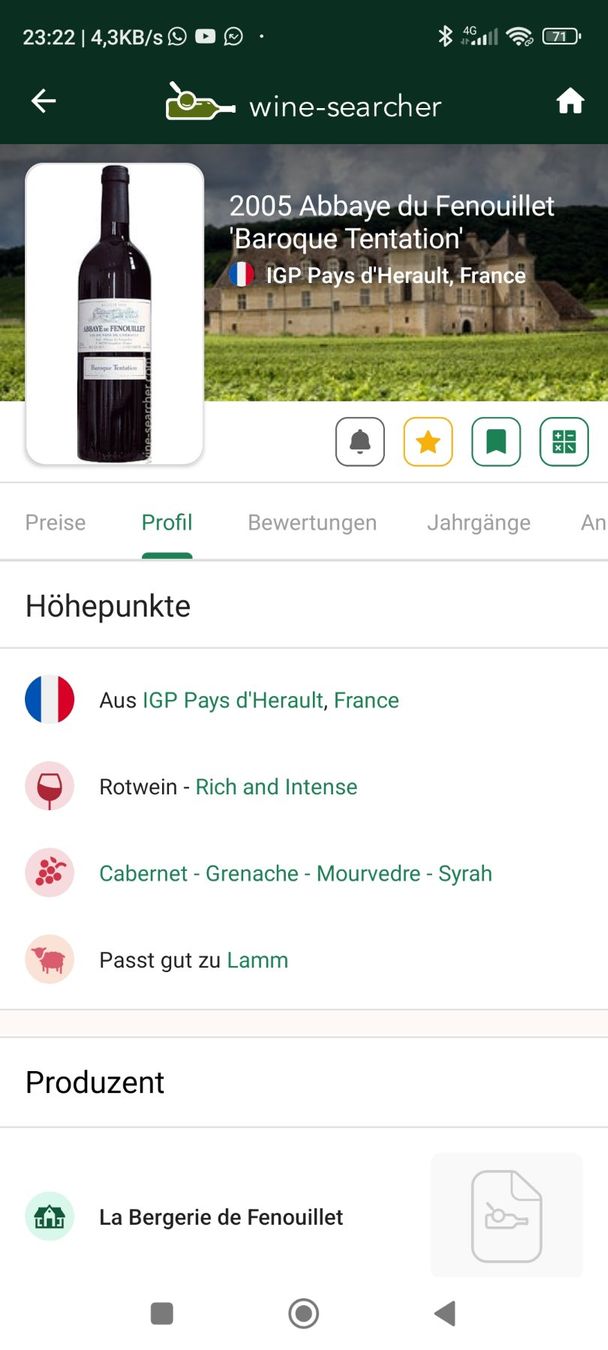Switch to the Bewertungen tab
608x1350 pixels.
pos(312,522)
